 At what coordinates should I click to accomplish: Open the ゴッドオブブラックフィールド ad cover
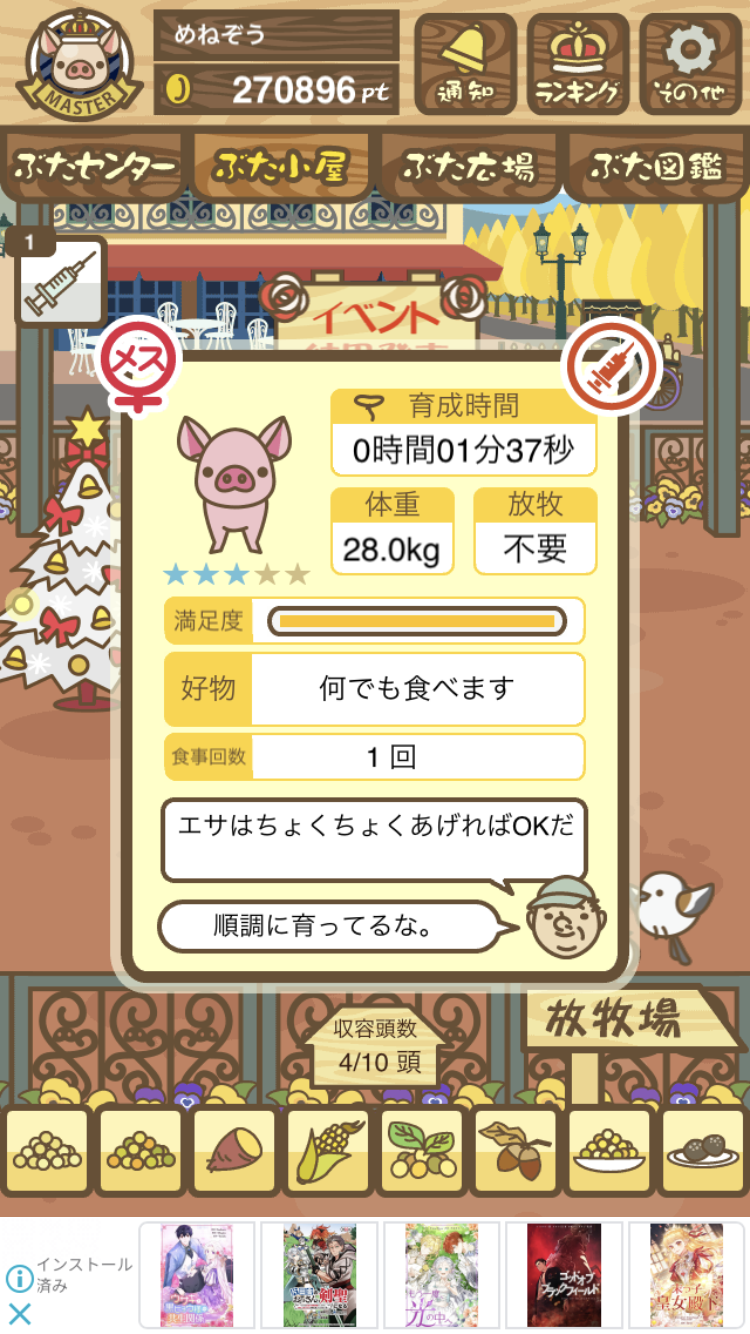564,1275
